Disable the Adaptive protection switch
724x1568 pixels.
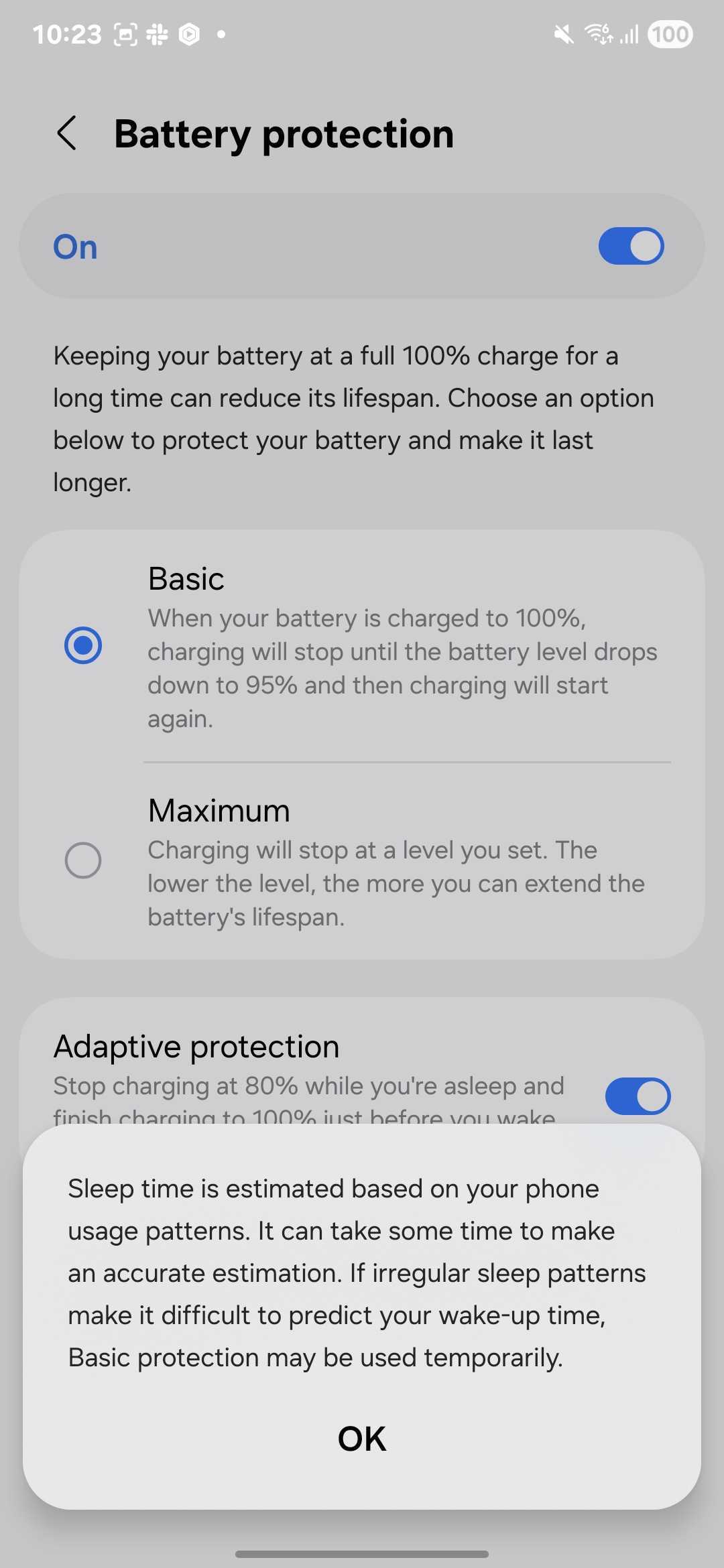point(637,1096)
